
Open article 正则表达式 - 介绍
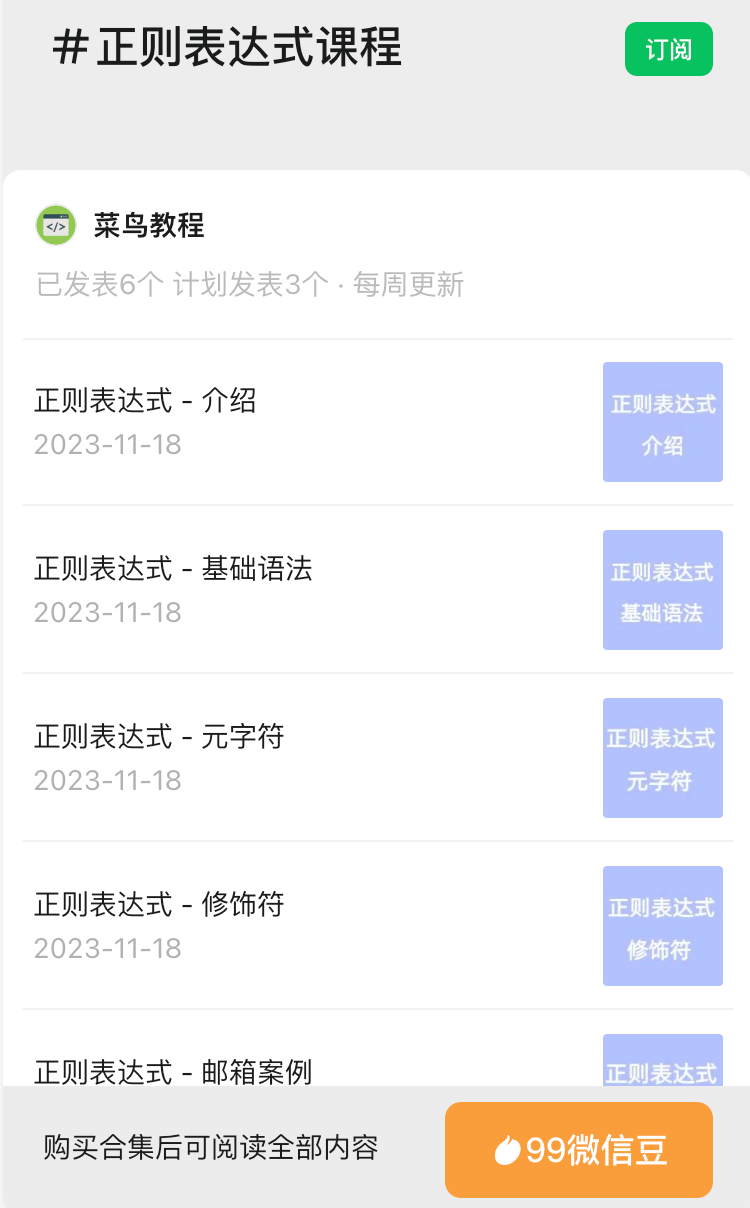pyautogui.click(x=377, y=422)
